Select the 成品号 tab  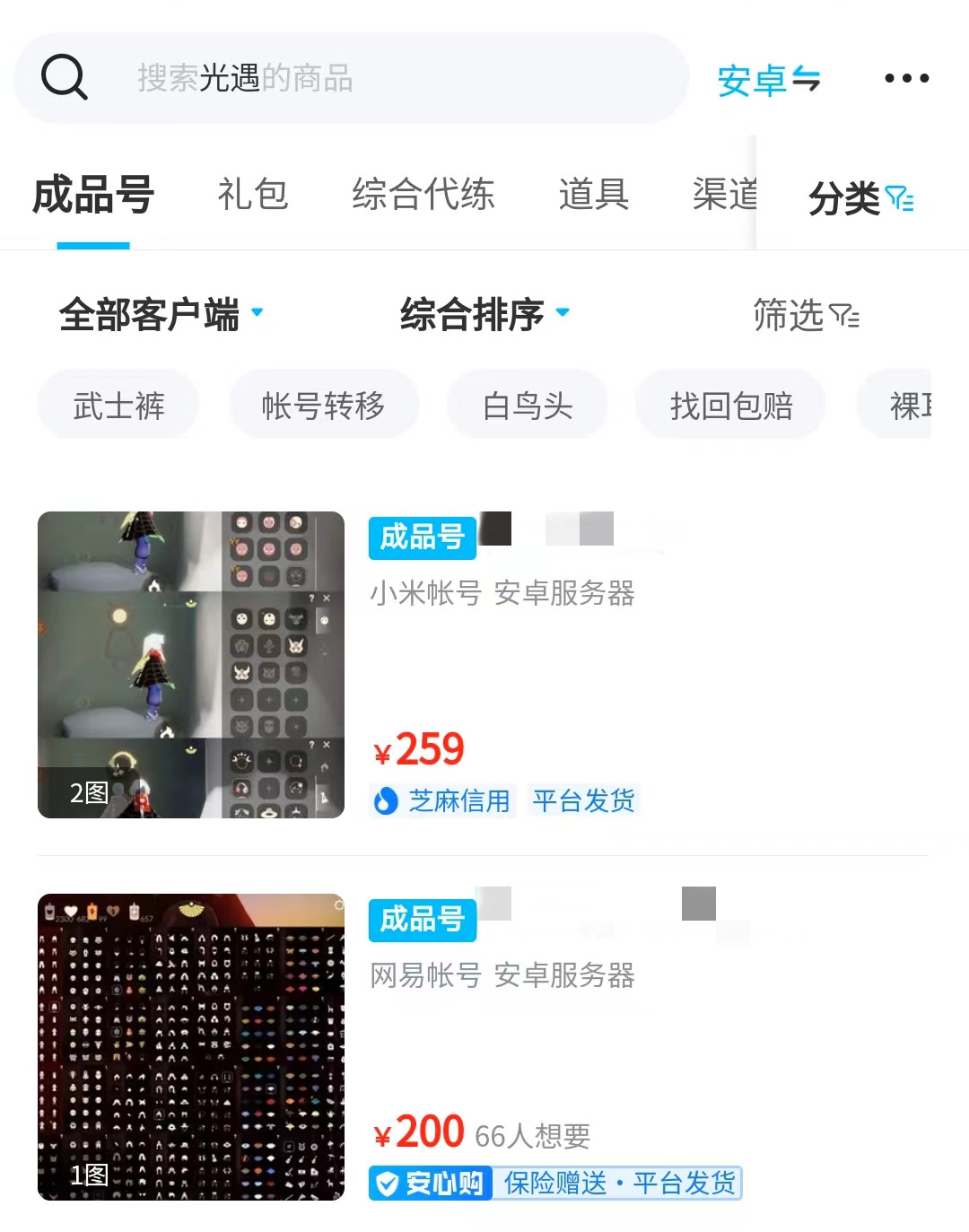tap(93, 195)
